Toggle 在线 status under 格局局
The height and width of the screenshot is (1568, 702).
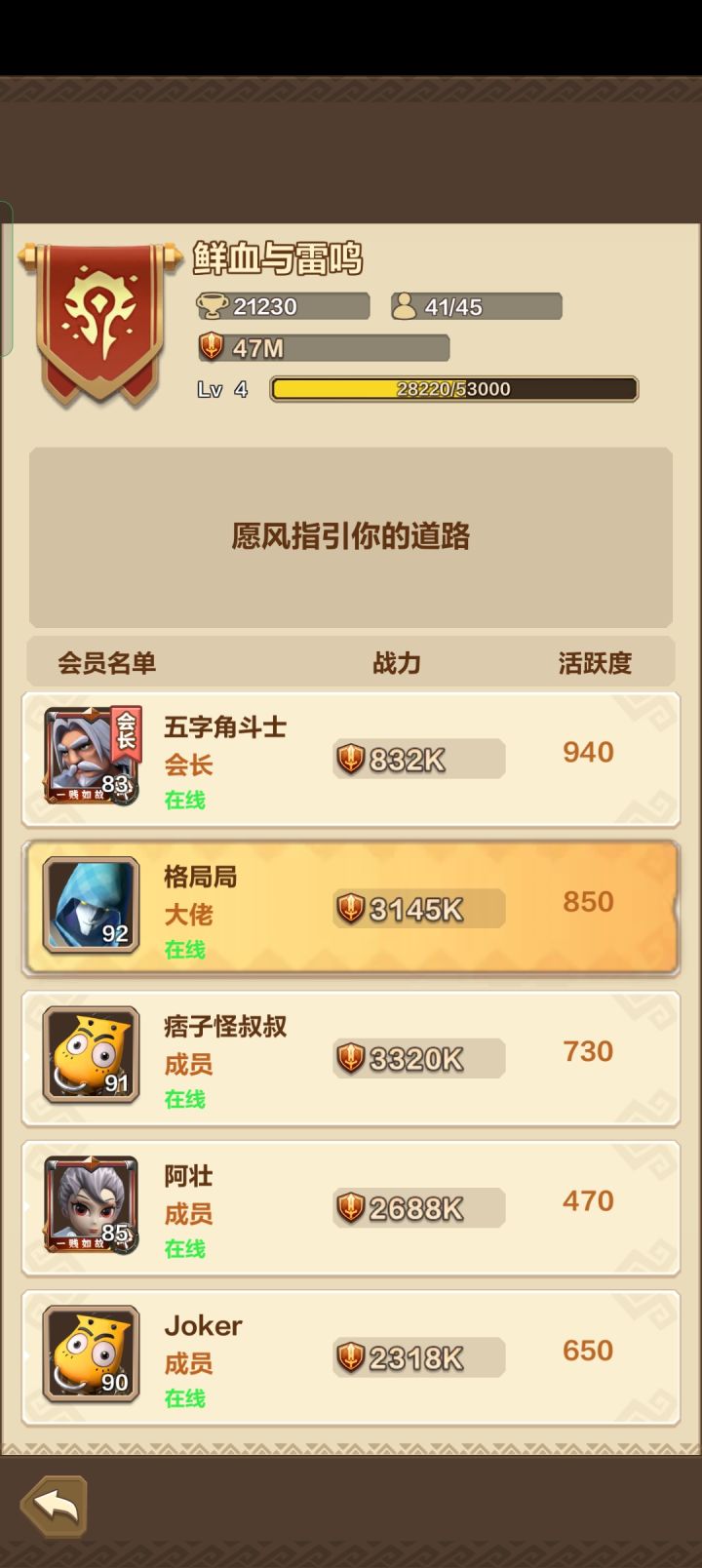coord(185,949)
